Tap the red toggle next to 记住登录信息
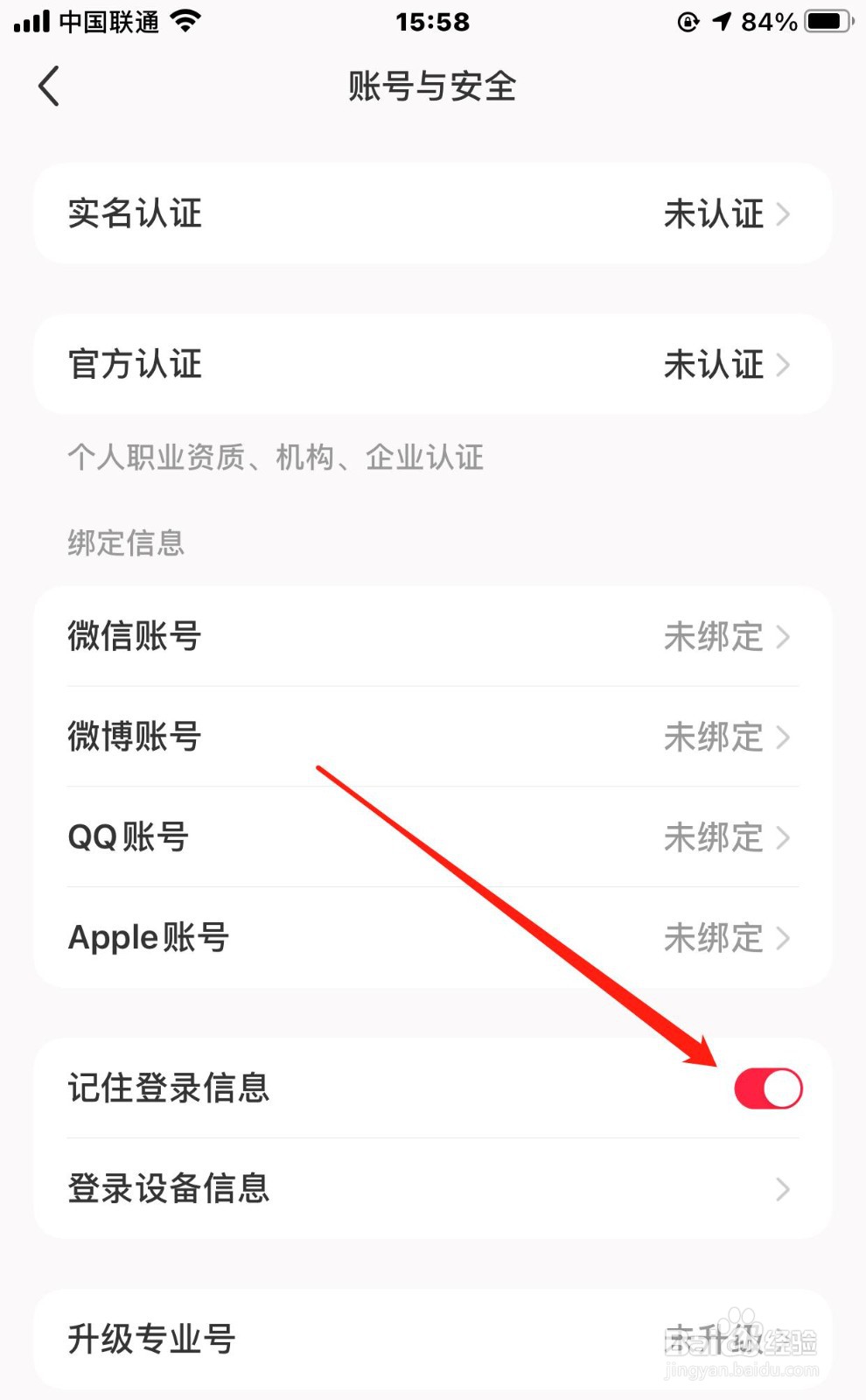This screenshot has width=866, height=1400. tap(767, 1087)
